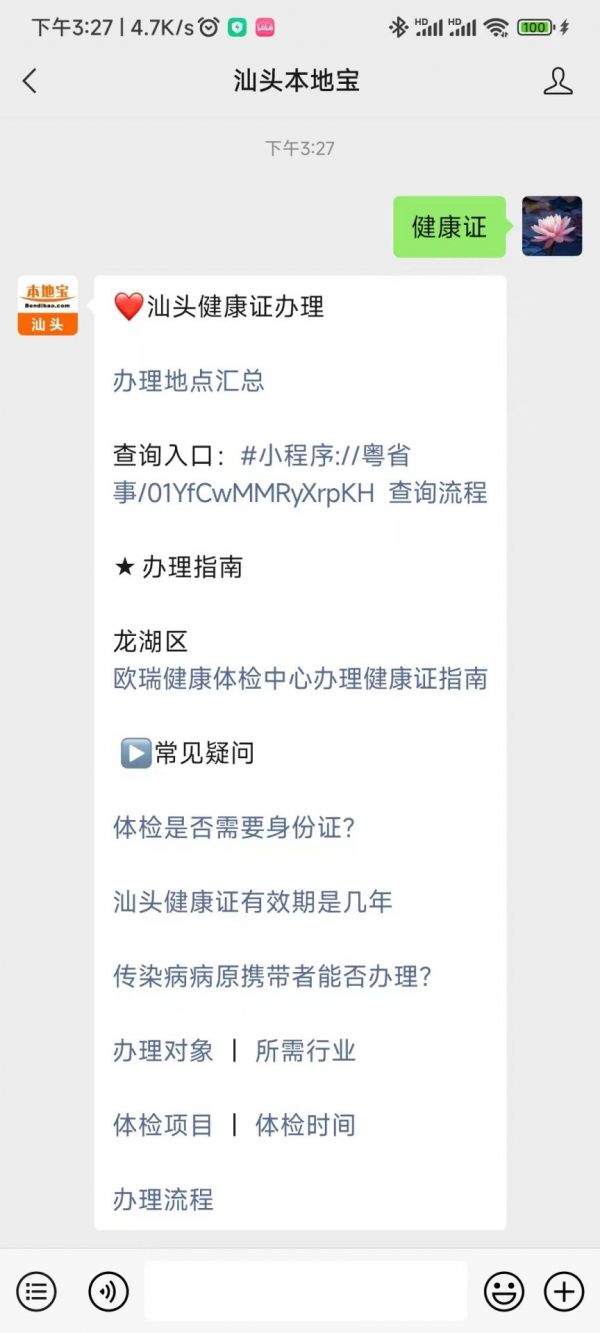Switch to voice input
This screenshot has height=1333, width=600.
coord(108,1291)
